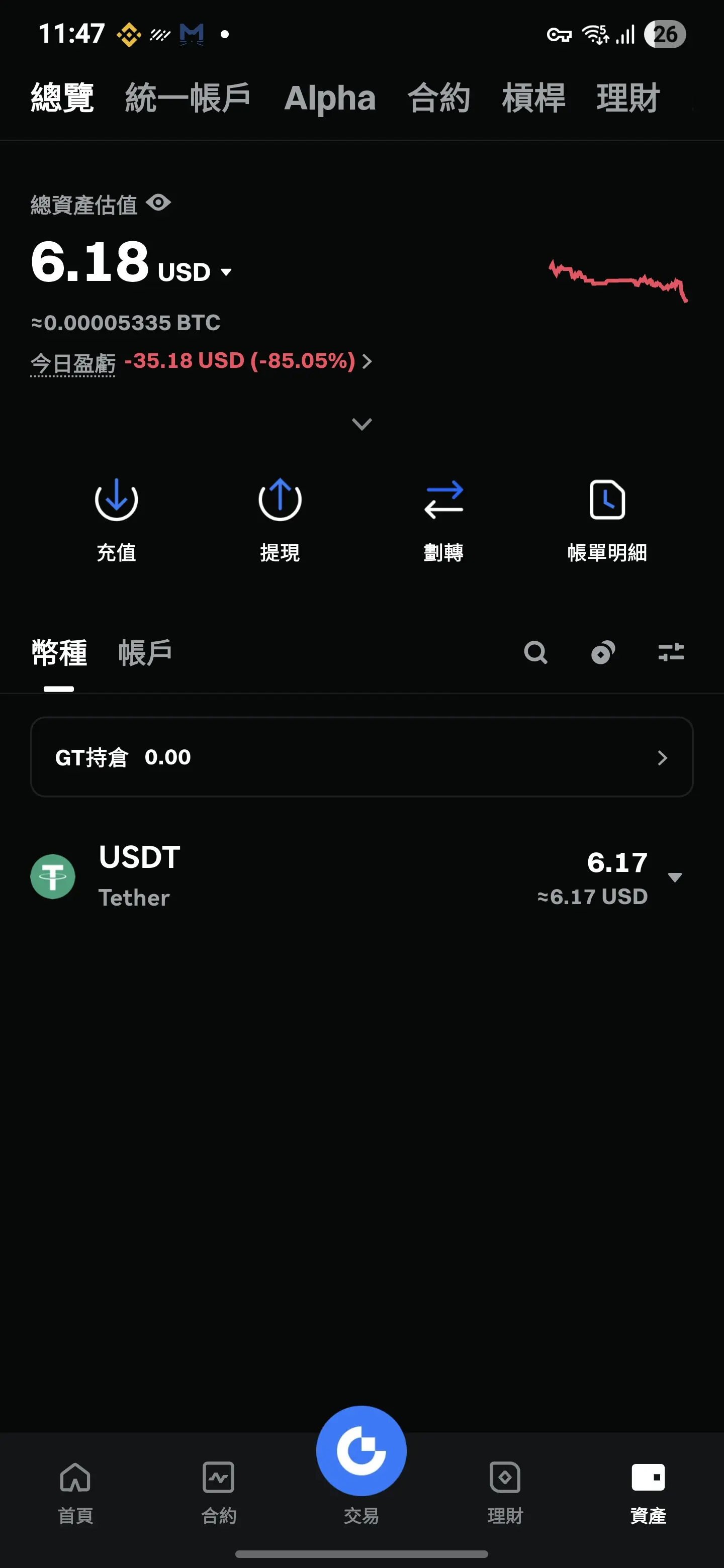Open 劃轉 transfer
This screenshot has width=724, height=1568.
tap(443, 519)
